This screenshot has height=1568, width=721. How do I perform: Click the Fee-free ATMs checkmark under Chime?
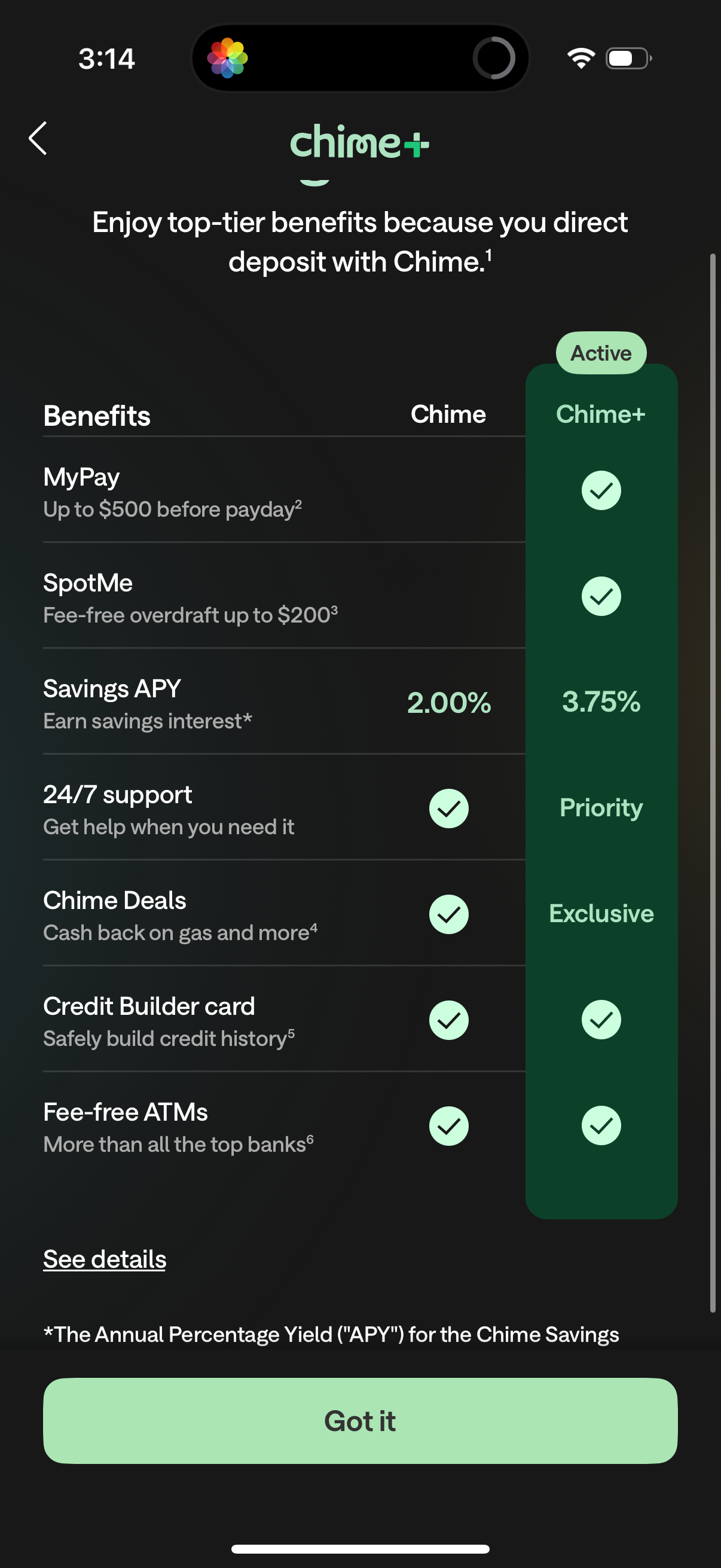[x=448, y=1126]
